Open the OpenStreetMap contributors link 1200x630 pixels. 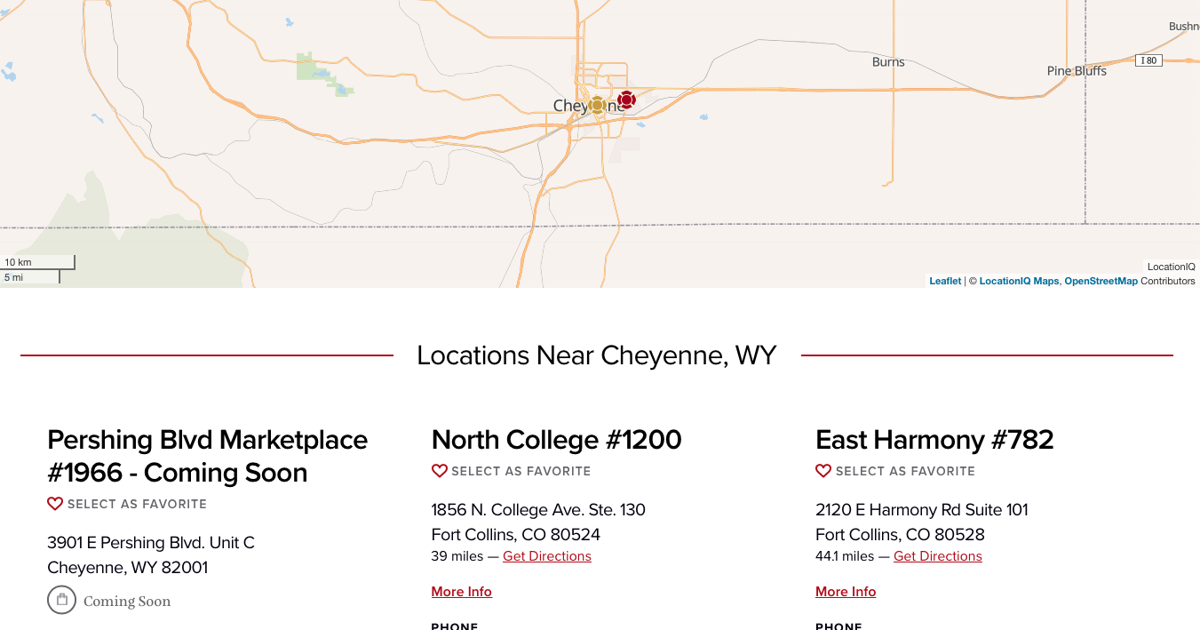click(x=1100, y=281)
